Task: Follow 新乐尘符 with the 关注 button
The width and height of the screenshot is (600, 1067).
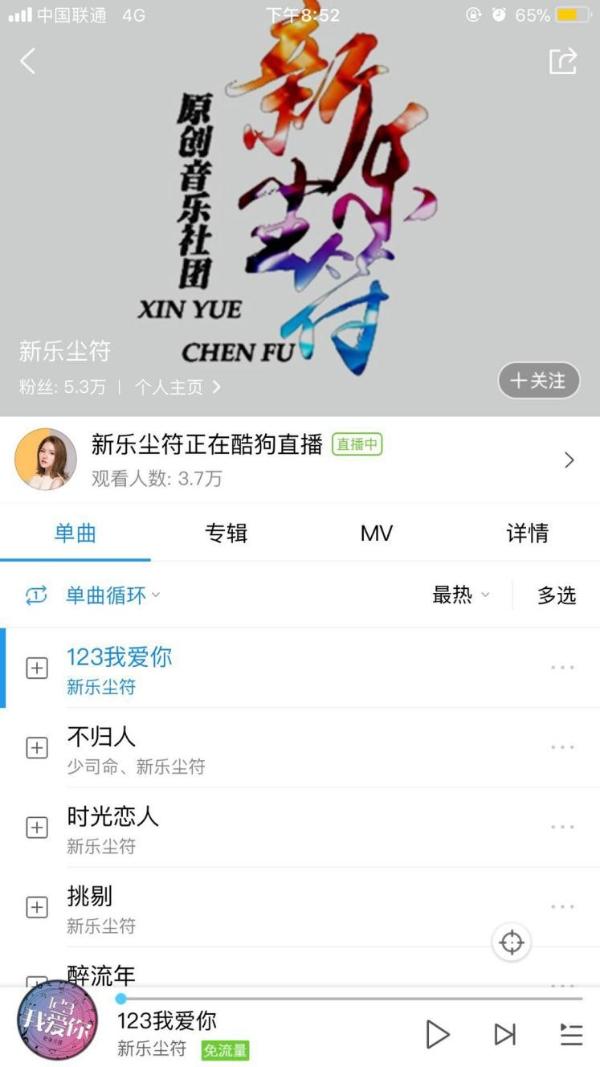Action: coord(539,381)
